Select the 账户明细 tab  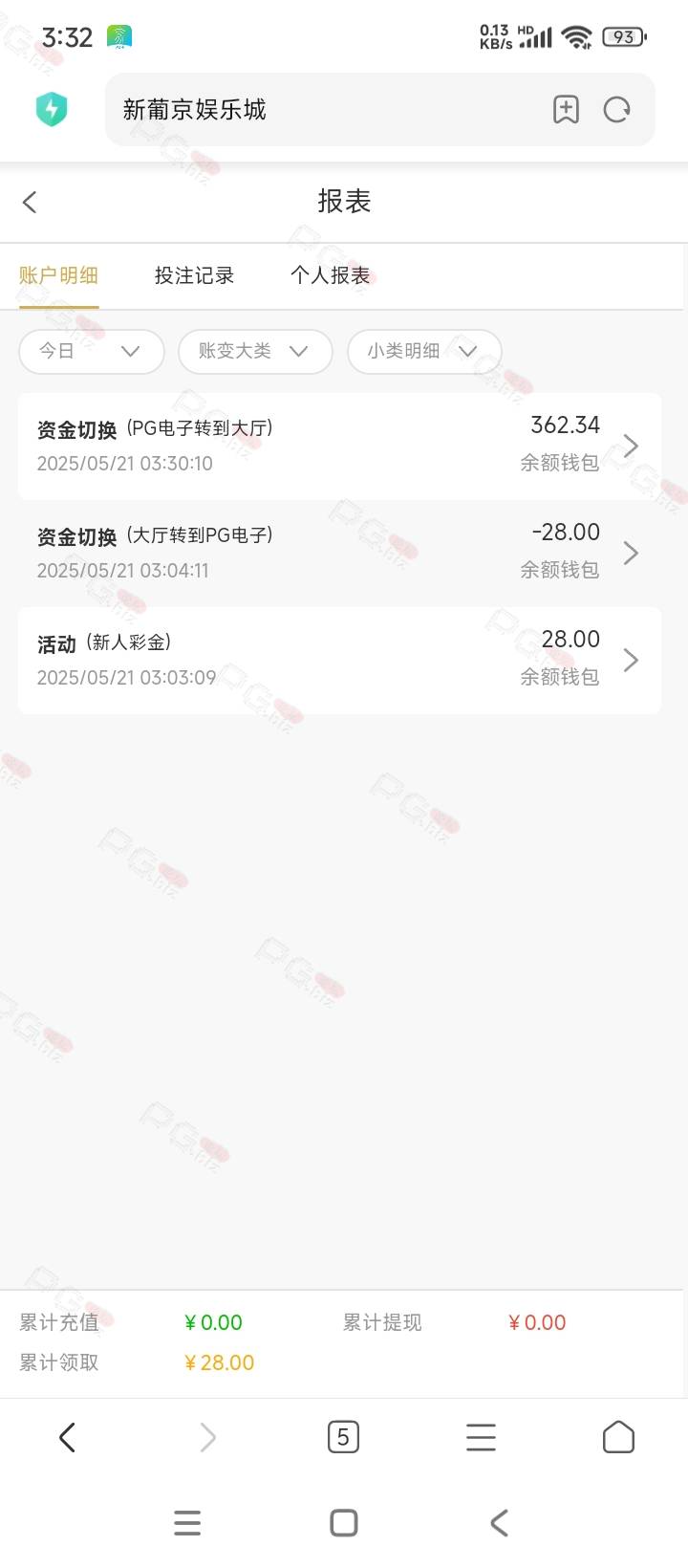click(x=58, y=275)
